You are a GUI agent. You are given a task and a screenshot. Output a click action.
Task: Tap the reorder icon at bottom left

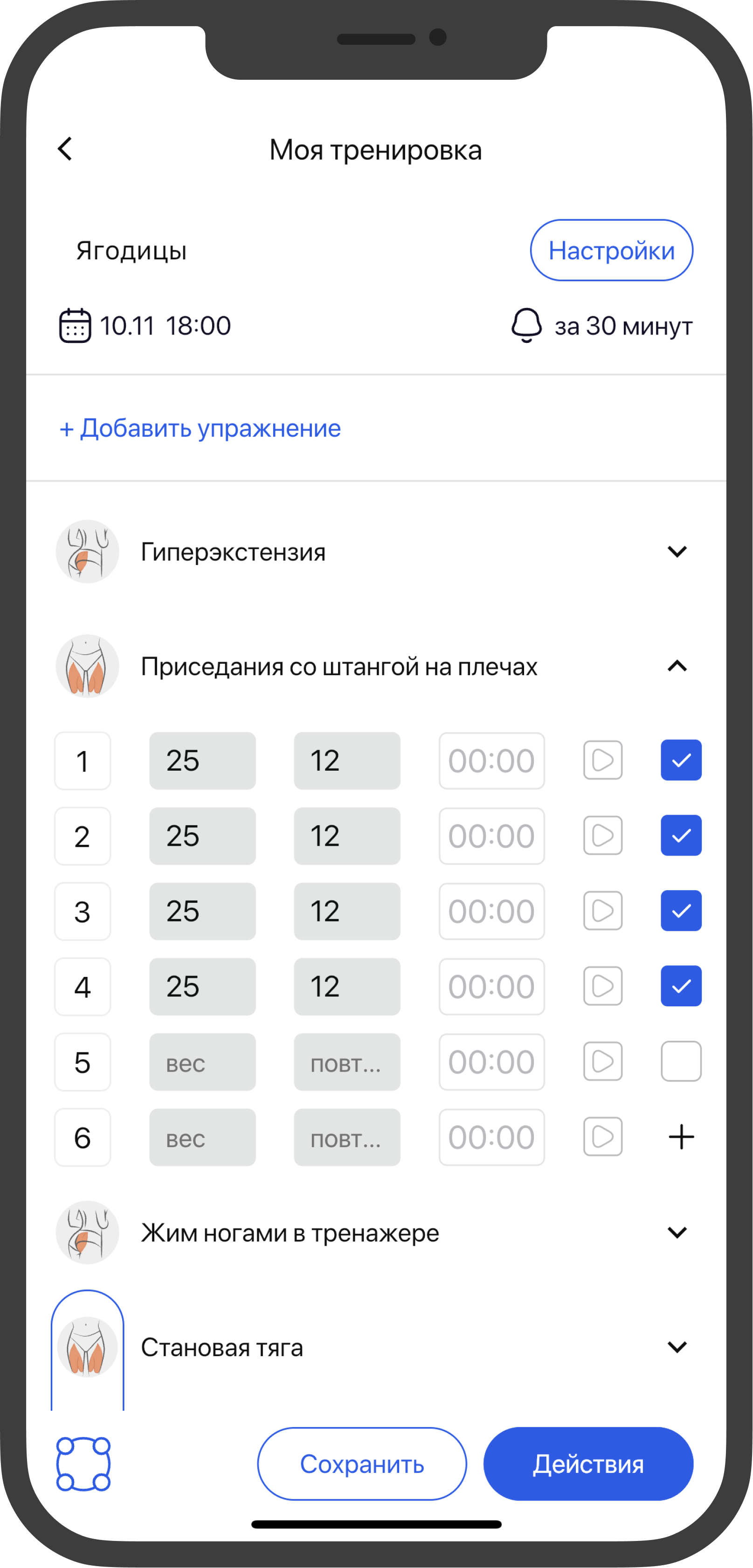[x=83, y=1464]
